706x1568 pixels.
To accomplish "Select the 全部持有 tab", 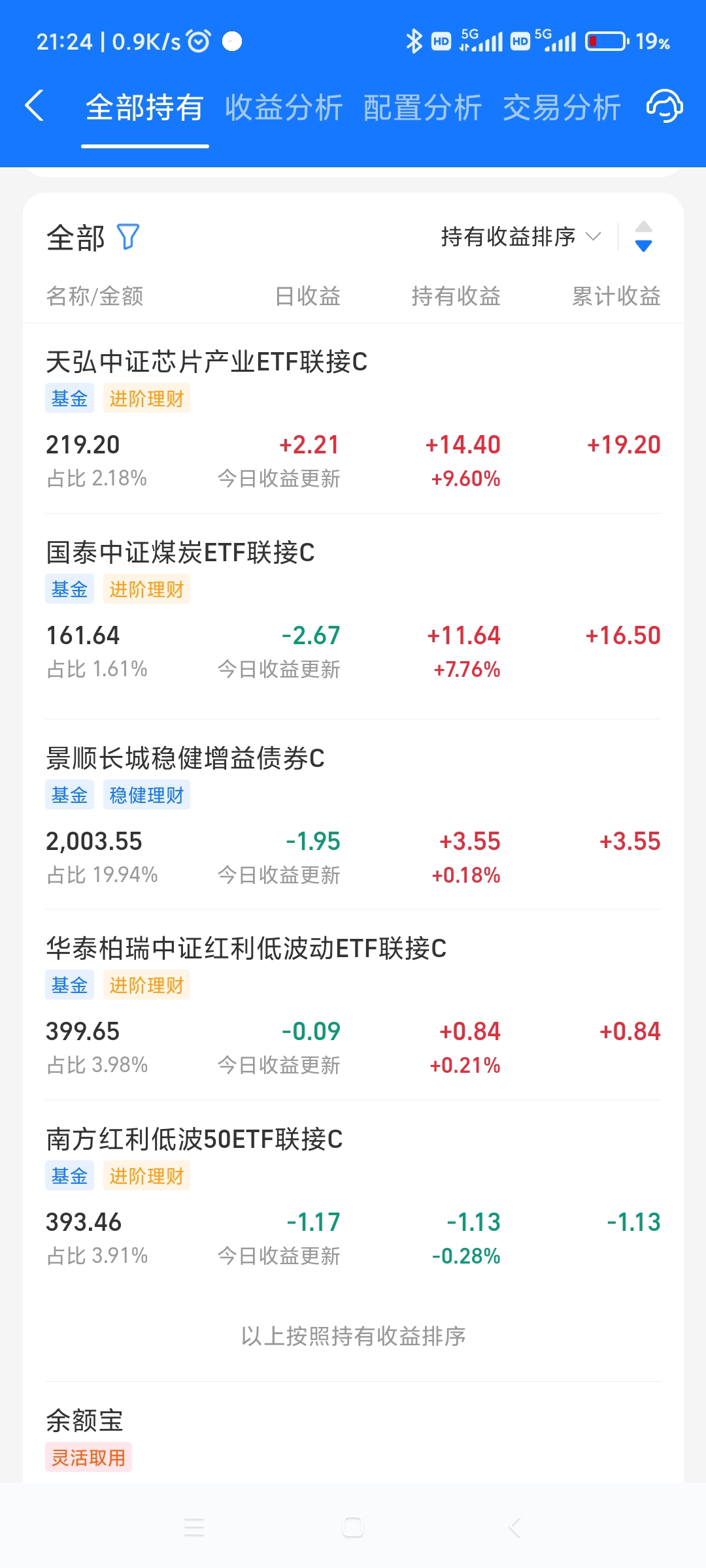I will pos(144,107).
